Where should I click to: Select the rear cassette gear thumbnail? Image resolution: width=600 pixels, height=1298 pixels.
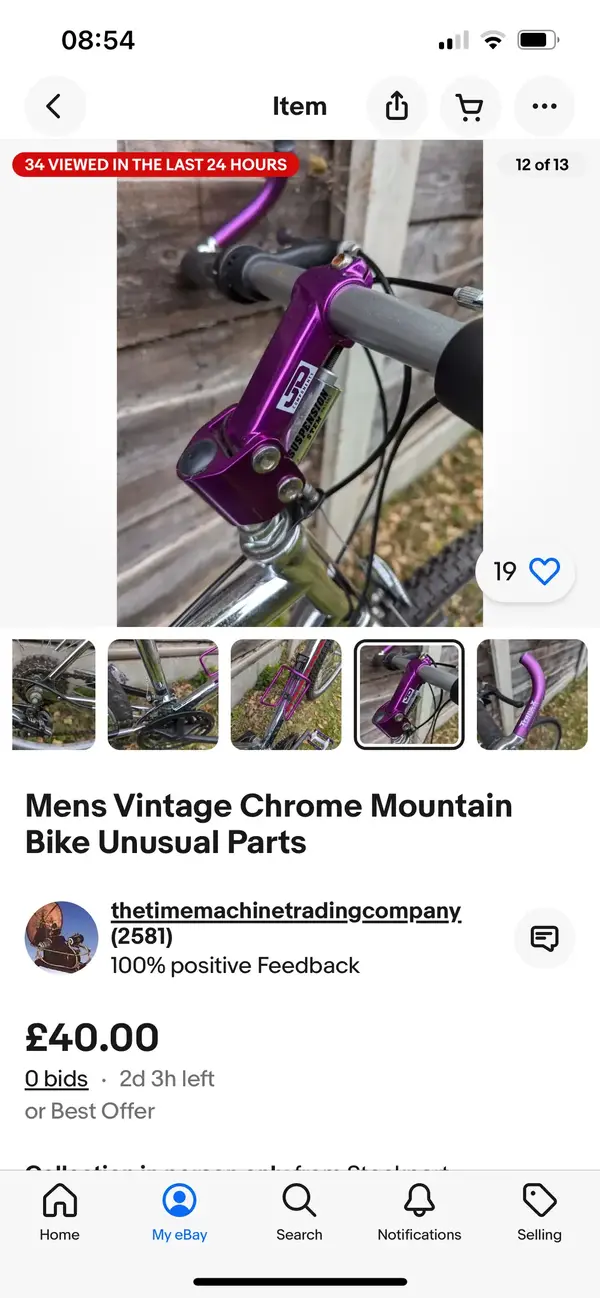[x=54, y=695]
